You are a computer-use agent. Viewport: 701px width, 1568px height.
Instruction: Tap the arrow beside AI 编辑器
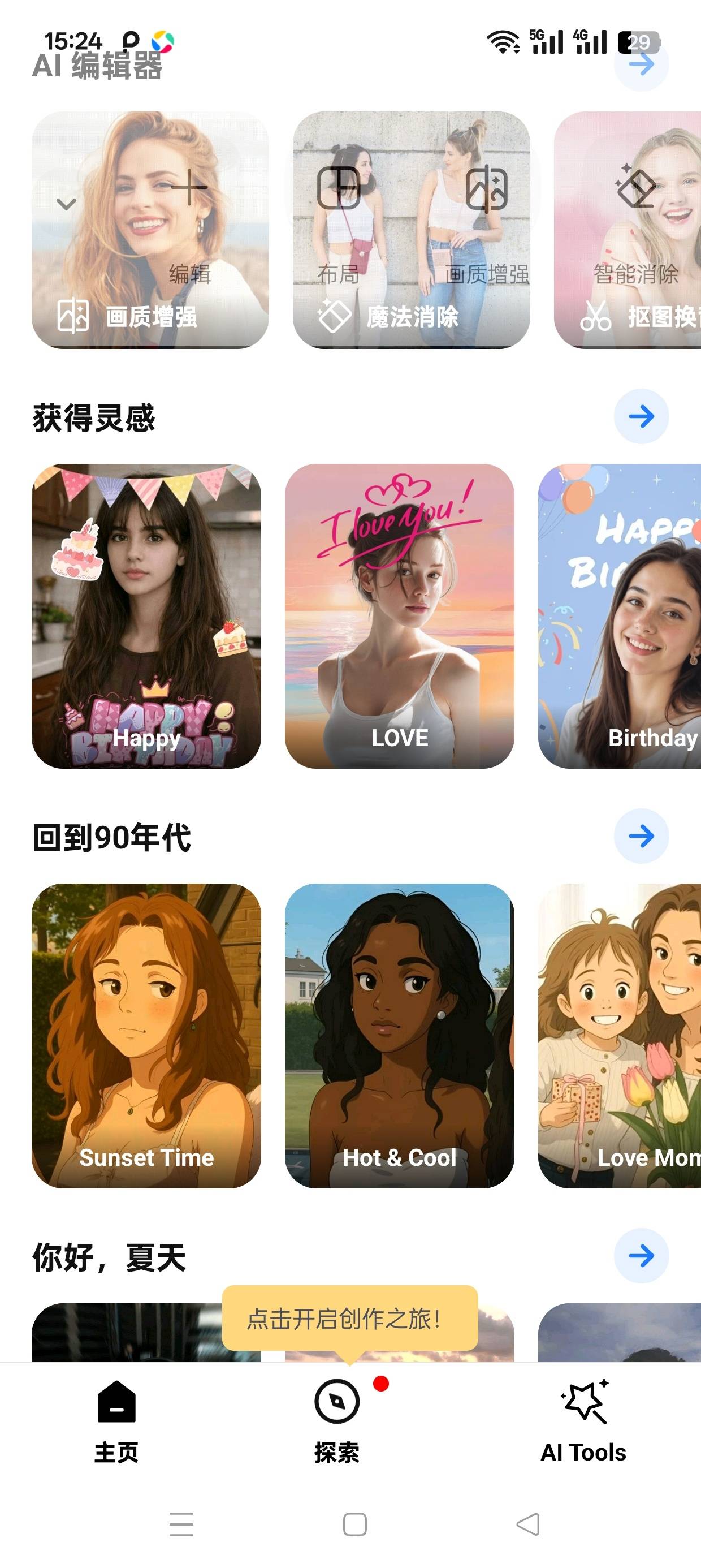[x=642, y=64]
